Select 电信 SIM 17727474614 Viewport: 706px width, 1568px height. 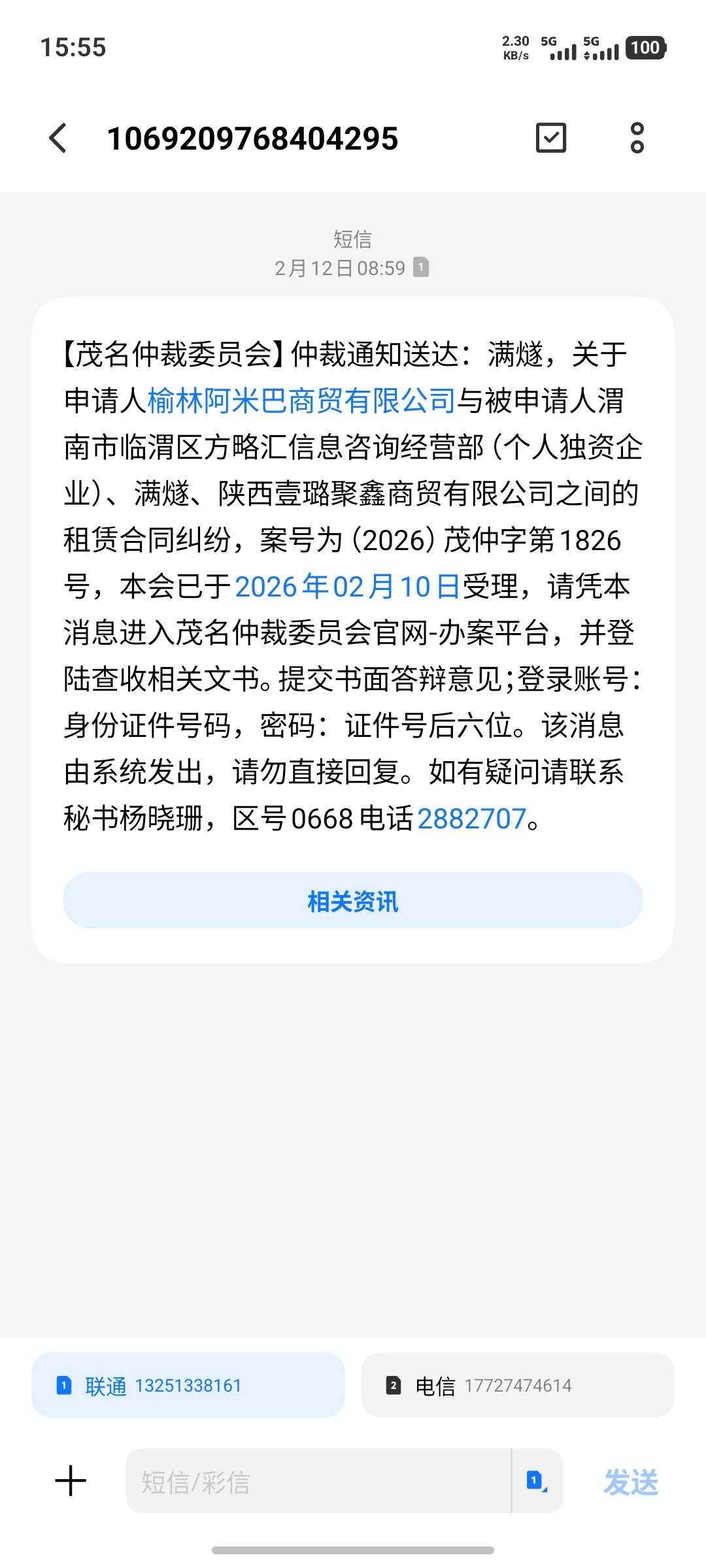click(x=518, y=1385)
